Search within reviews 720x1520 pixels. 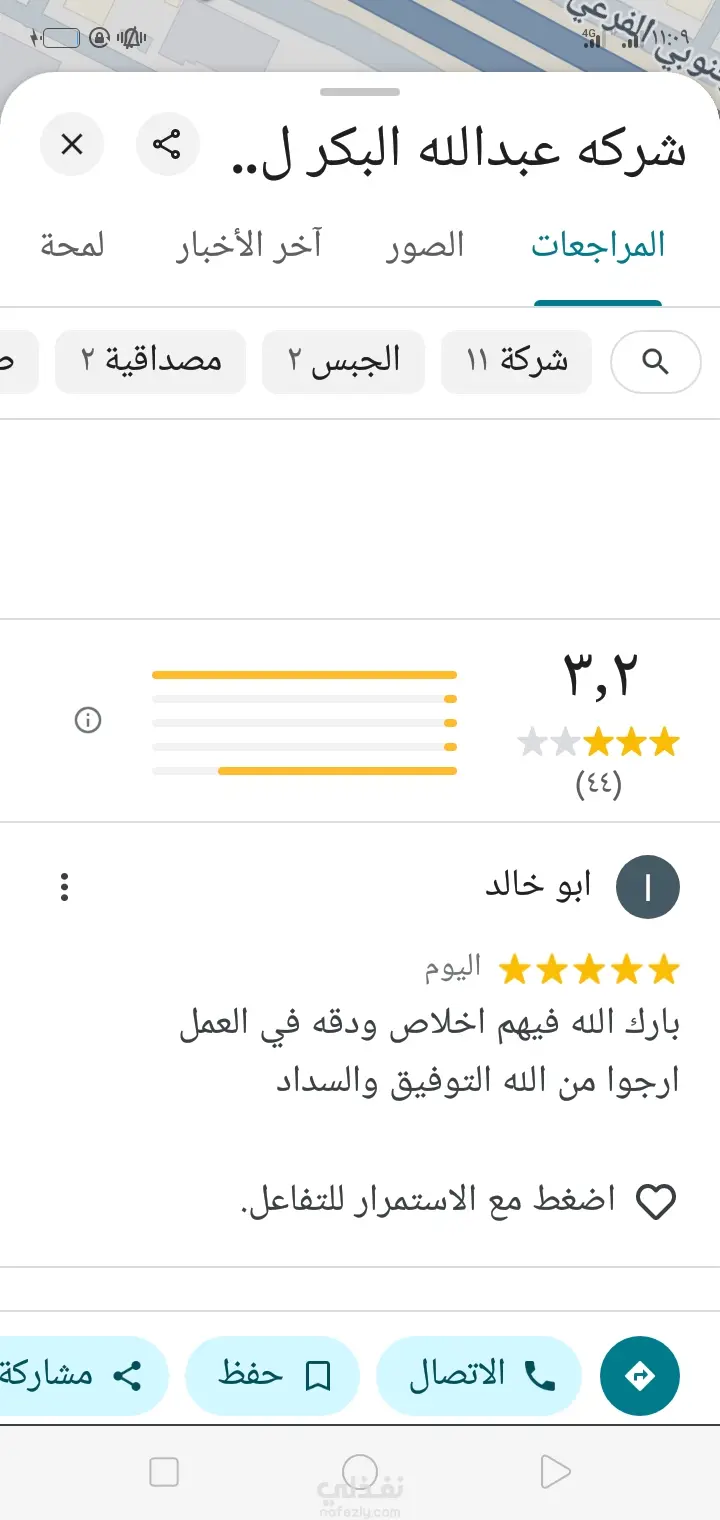655,361
